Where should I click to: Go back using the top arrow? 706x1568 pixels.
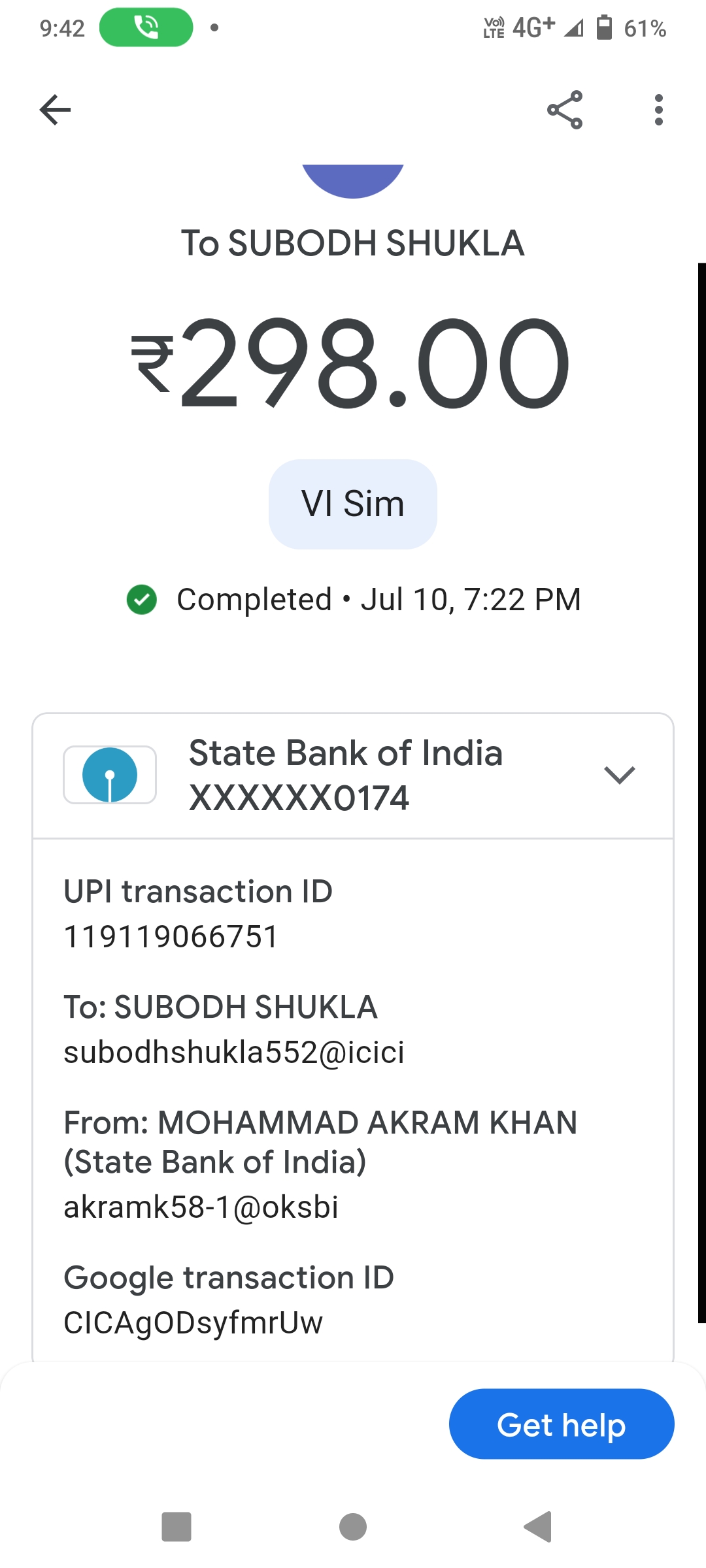click(x=55, y=110)
